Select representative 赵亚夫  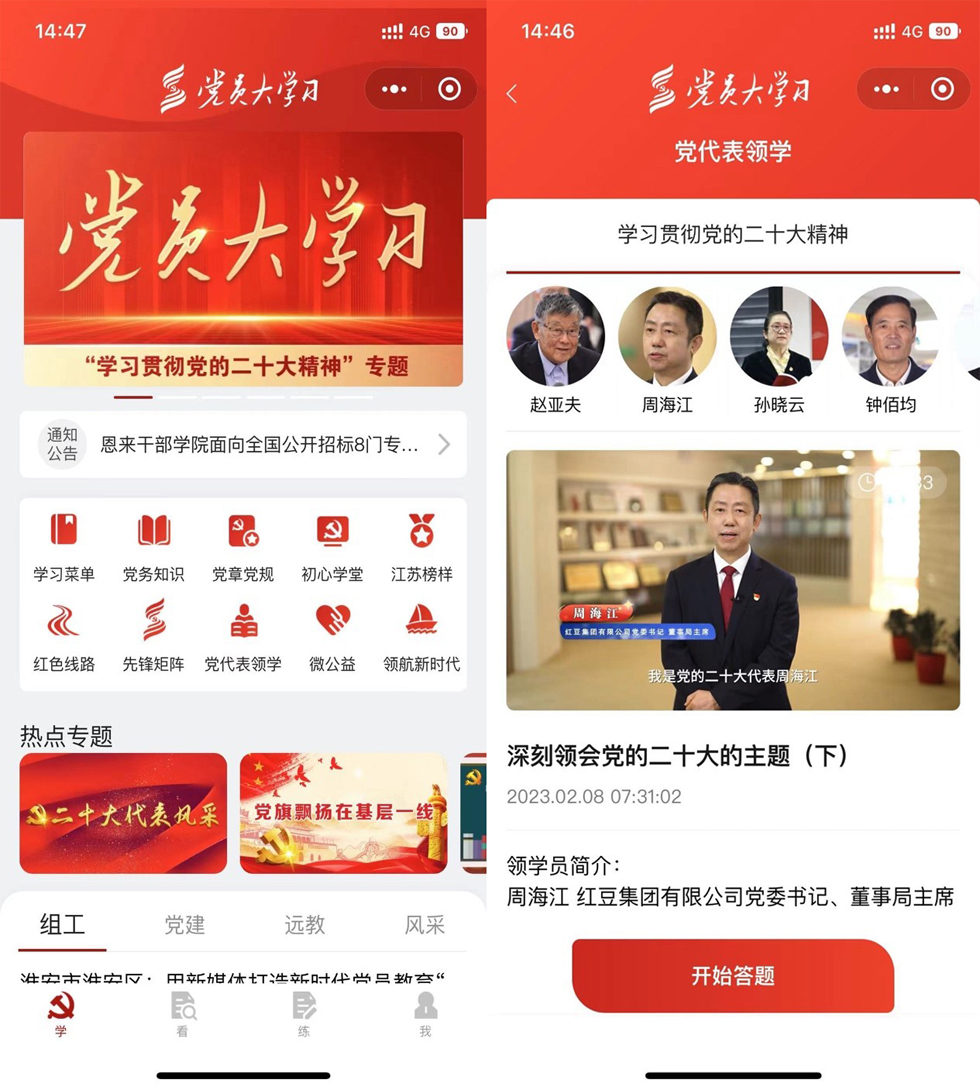click(555, 350)
